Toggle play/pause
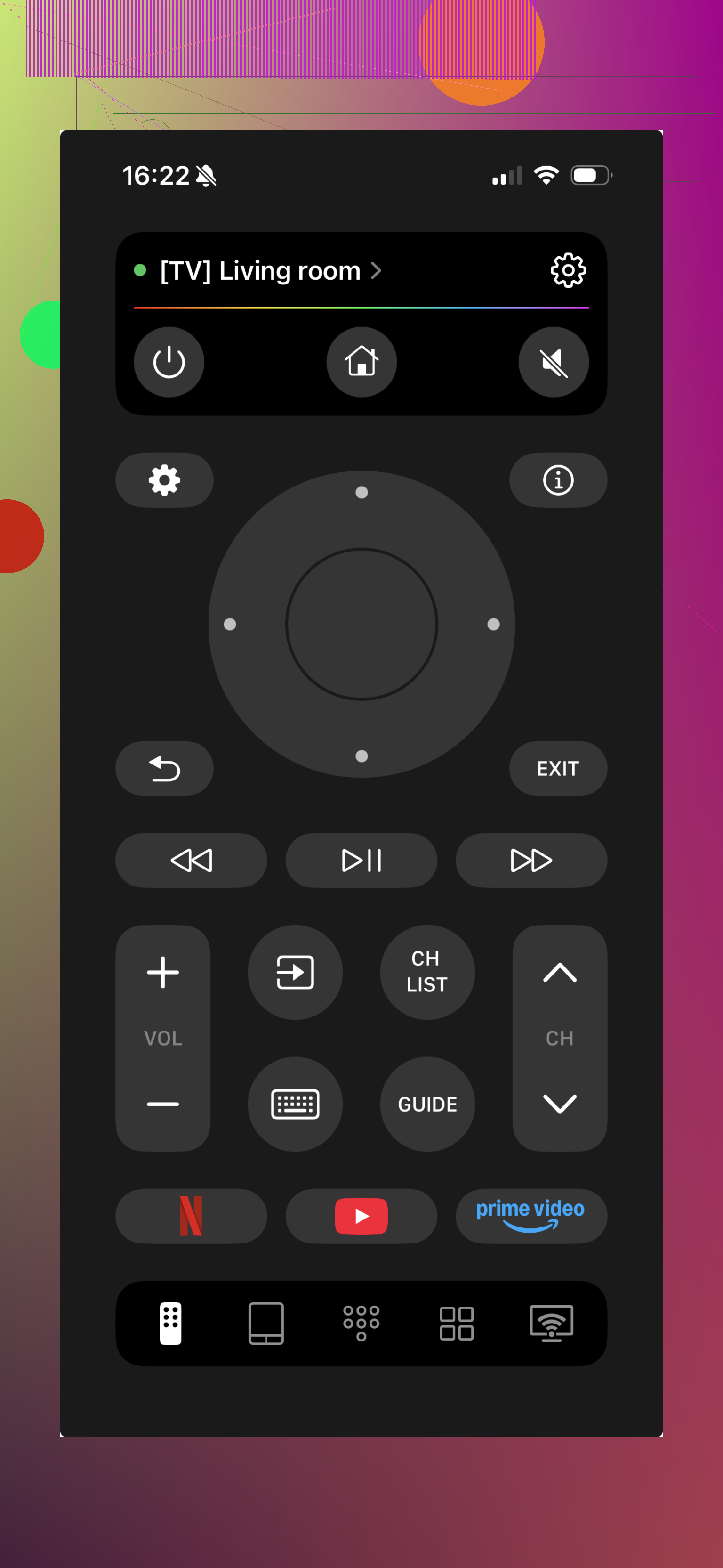Viewport: 723px width, 1568px height. coord(362,861)
